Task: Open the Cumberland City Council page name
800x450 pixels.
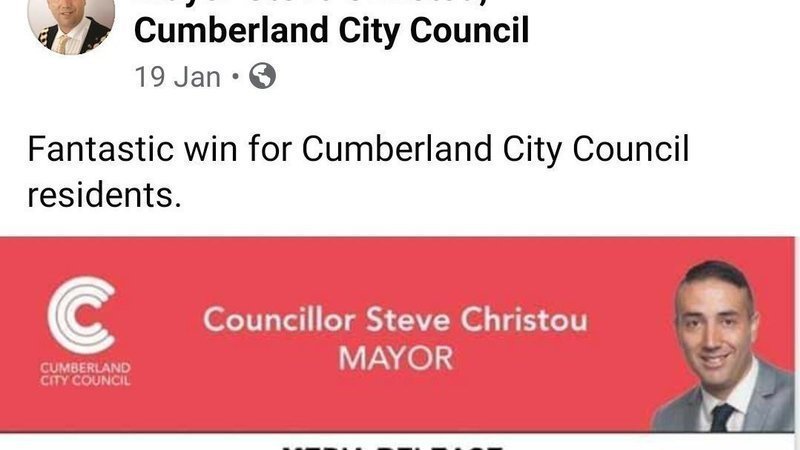Action: pos(330,30)
